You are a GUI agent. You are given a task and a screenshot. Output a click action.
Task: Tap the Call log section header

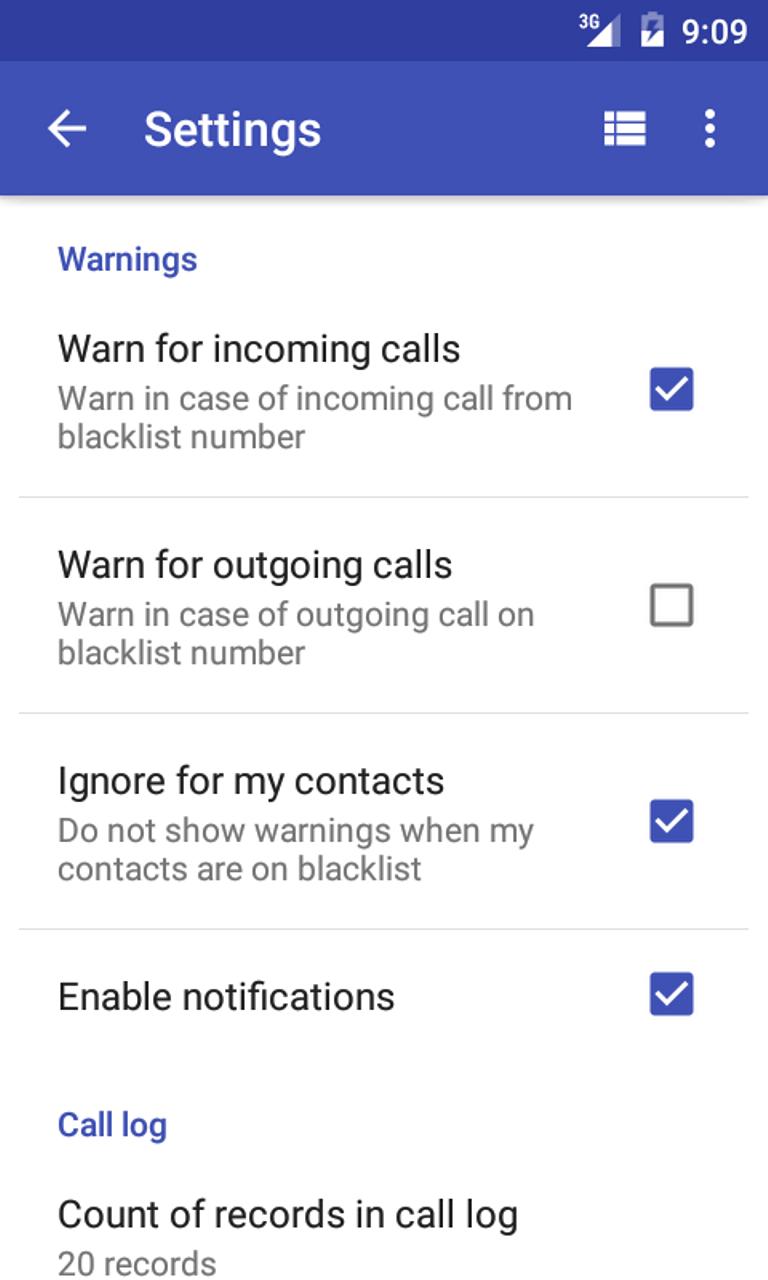[113, 1124]
